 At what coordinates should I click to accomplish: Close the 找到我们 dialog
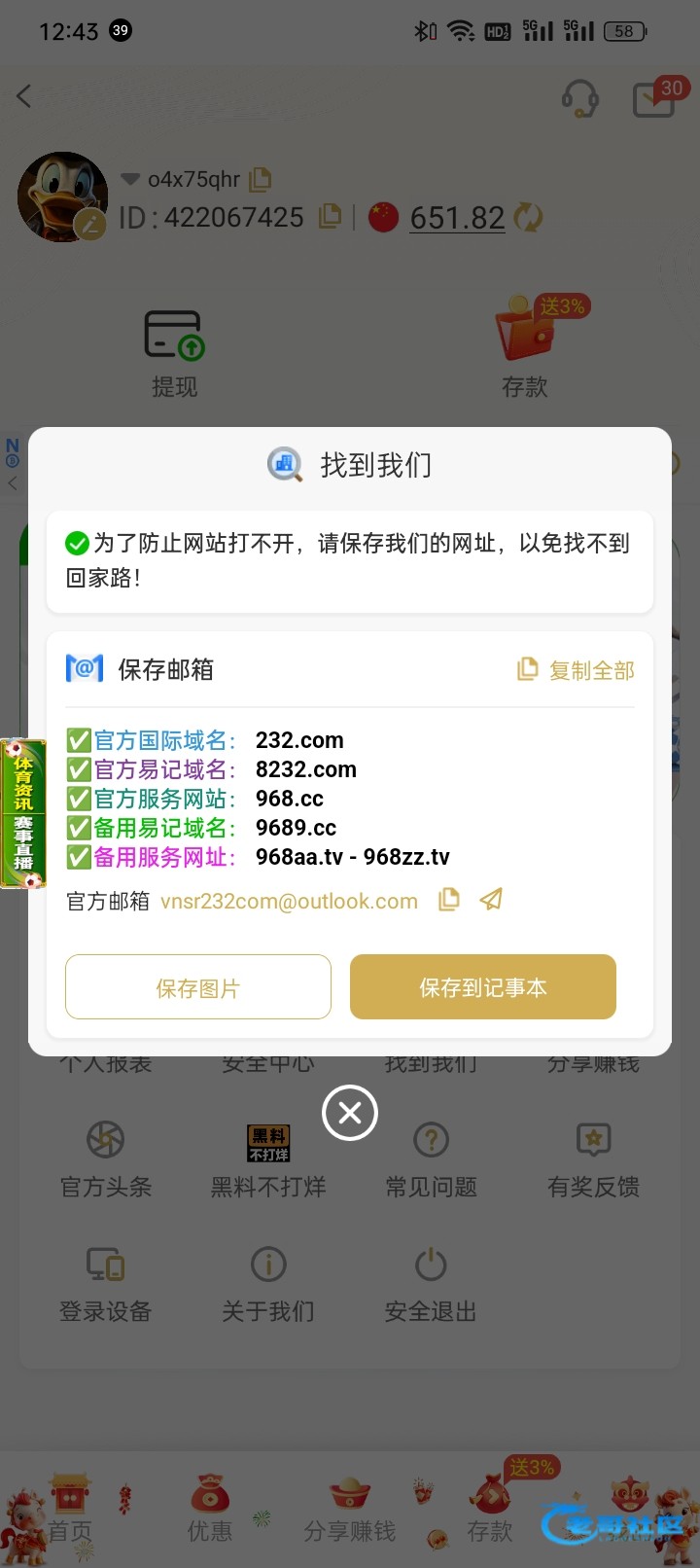pyautogui.click(x=350, y=1113)
